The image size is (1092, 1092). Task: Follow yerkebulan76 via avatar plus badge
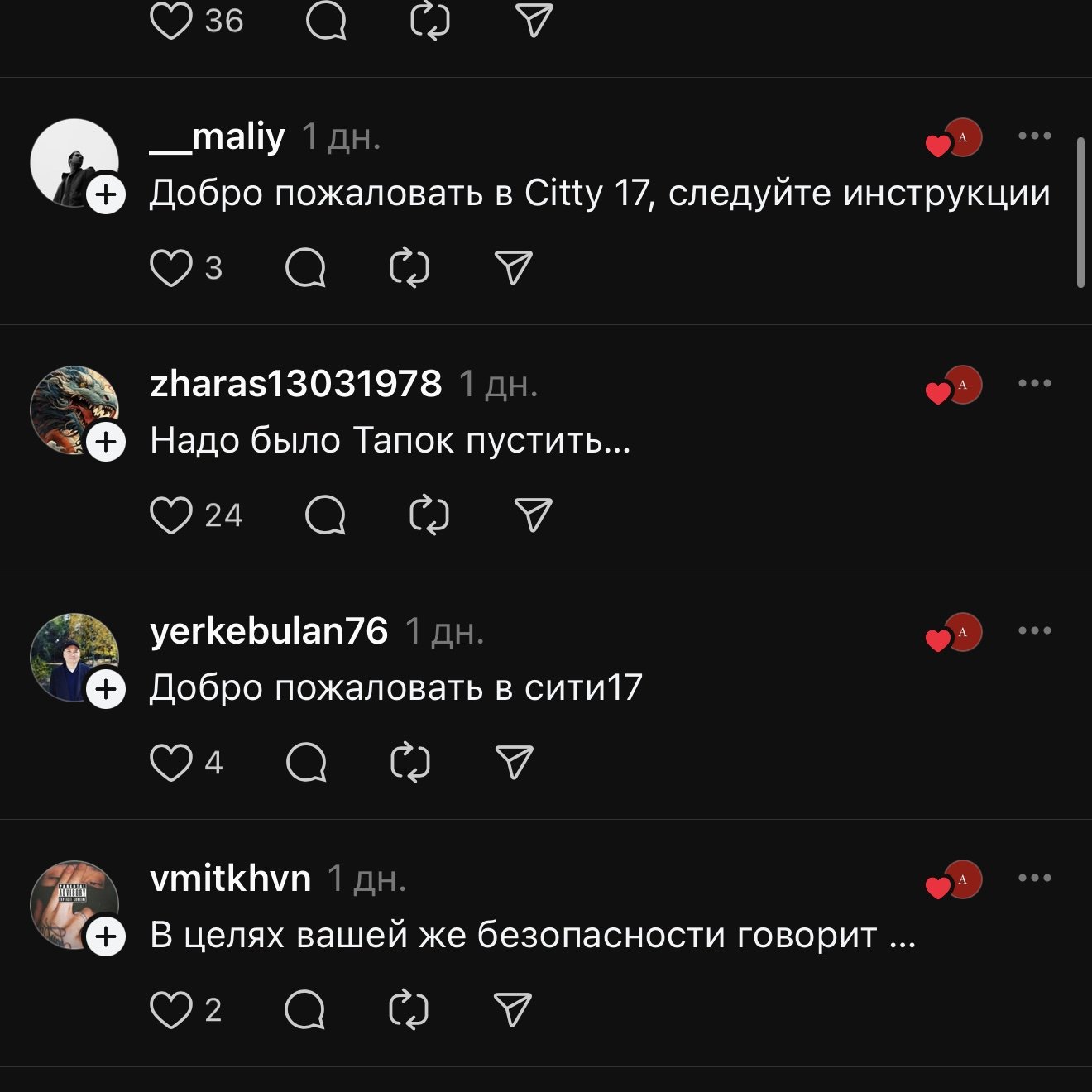pyautogui.click(x=106, y=689)
